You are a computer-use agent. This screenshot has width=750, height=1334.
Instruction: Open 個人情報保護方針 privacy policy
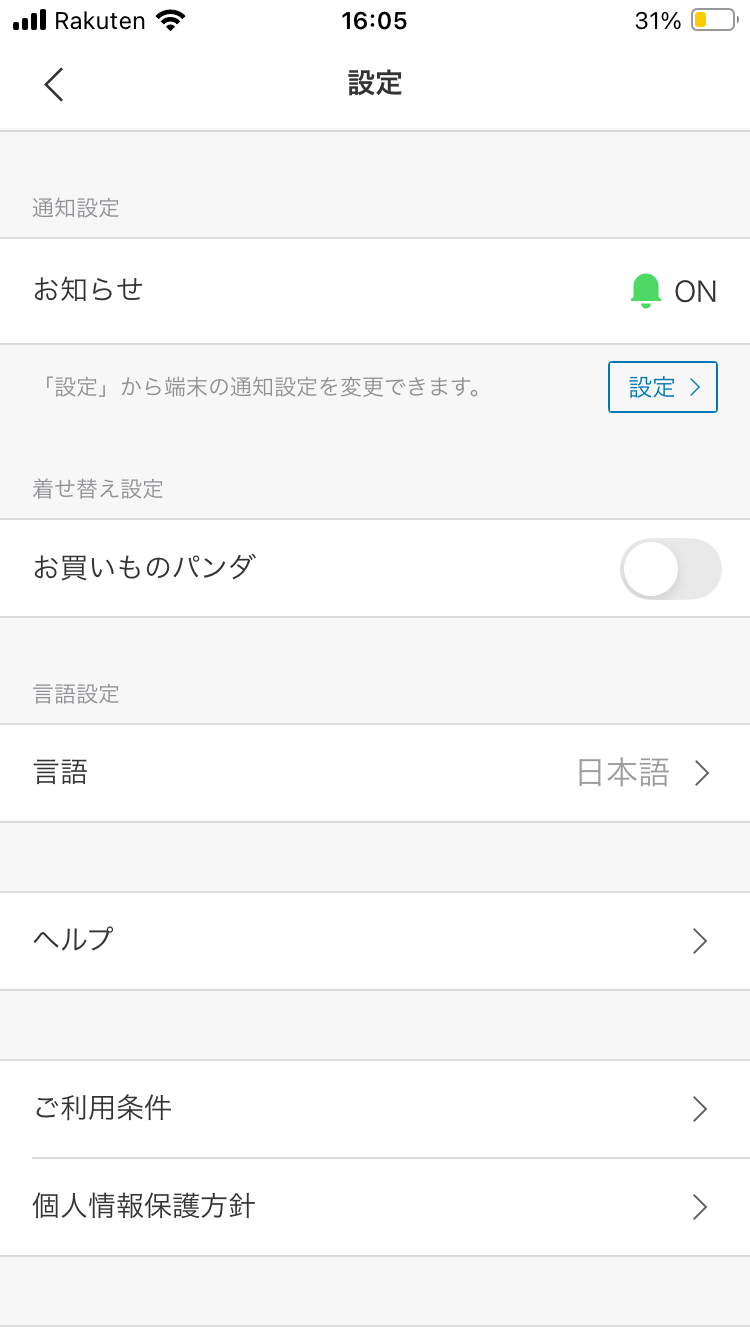coord(375,1207)
